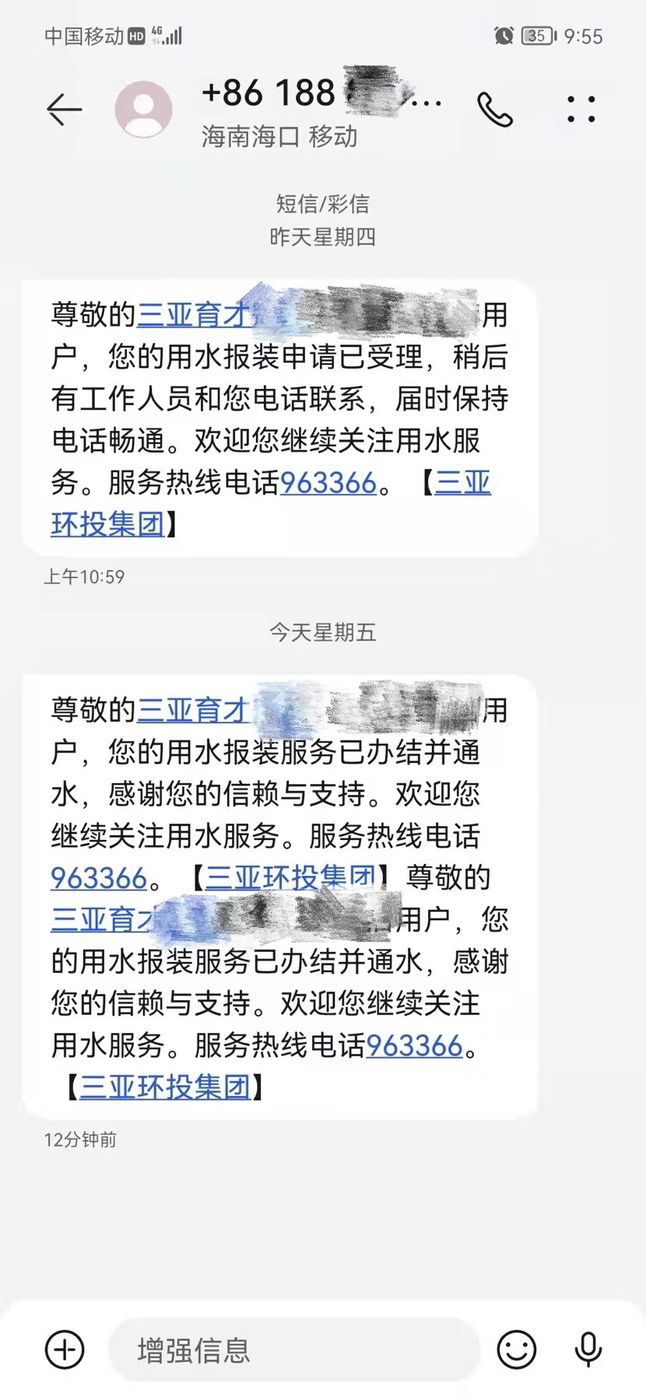Tap hotline 963366 in yesterday's message
Screen dimensions: 646x1400
point(328,484)
